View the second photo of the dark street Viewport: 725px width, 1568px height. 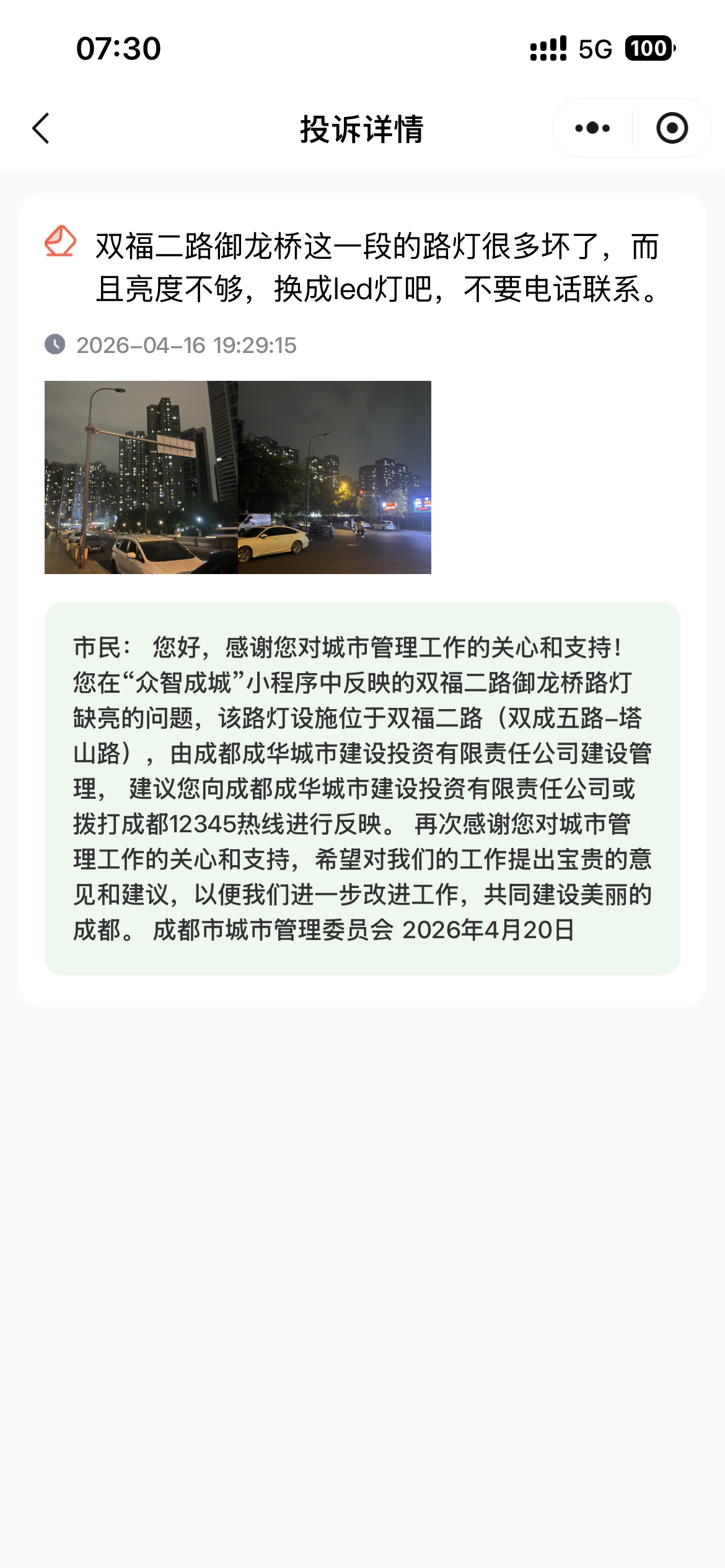(x=335, y=477)
